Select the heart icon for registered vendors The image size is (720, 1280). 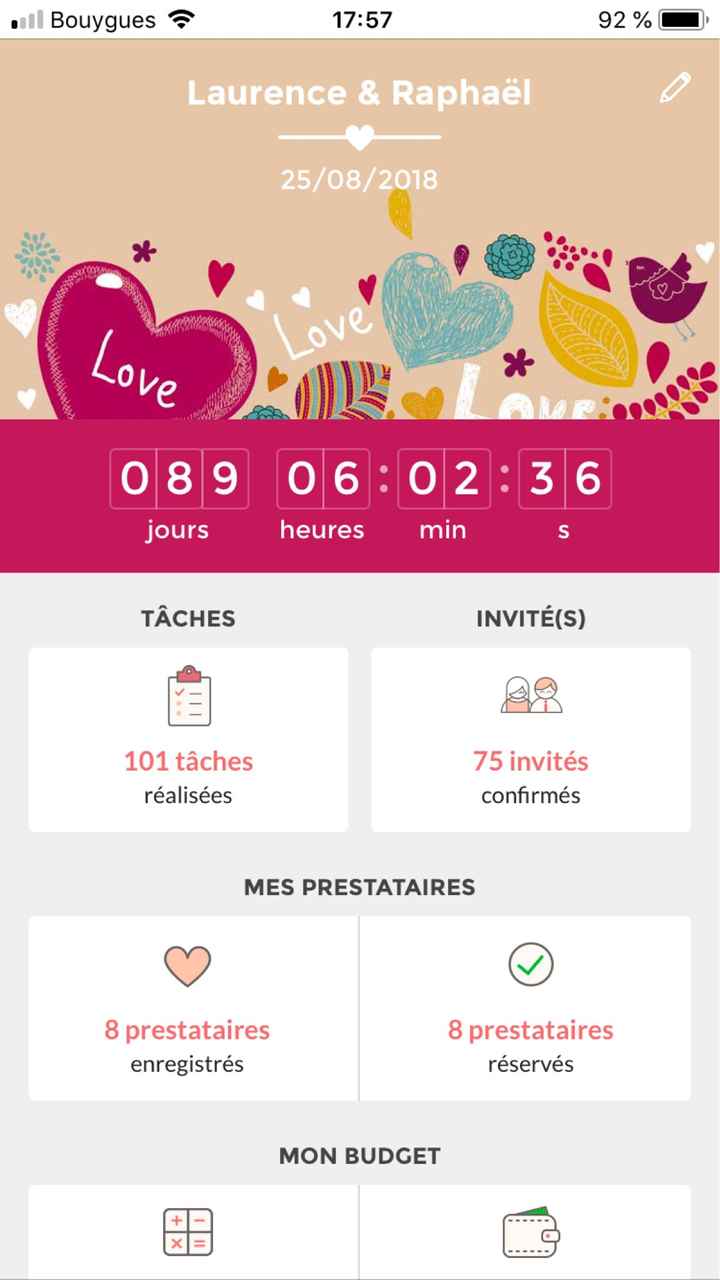coord(187,964)
